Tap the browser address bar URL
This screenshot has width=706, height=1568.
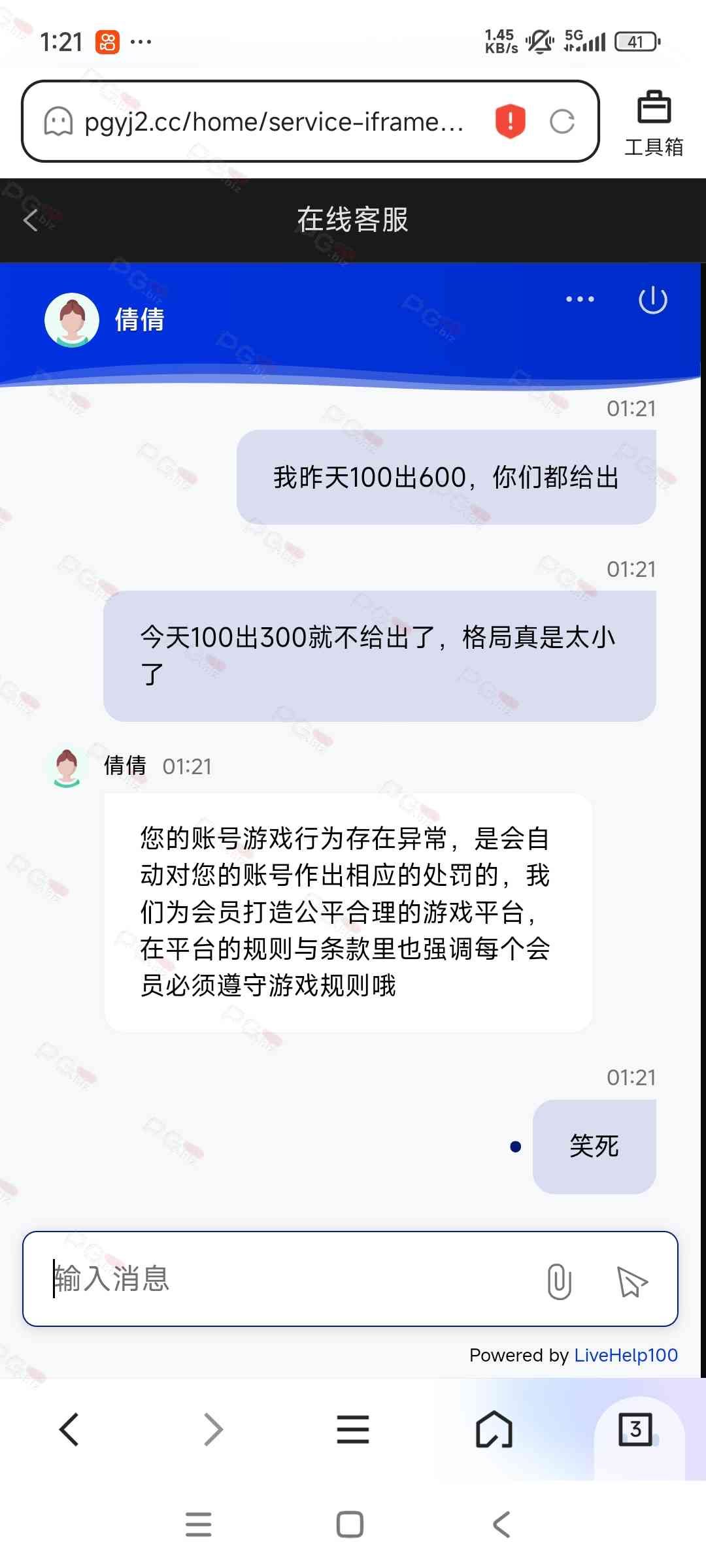[273, 122]
